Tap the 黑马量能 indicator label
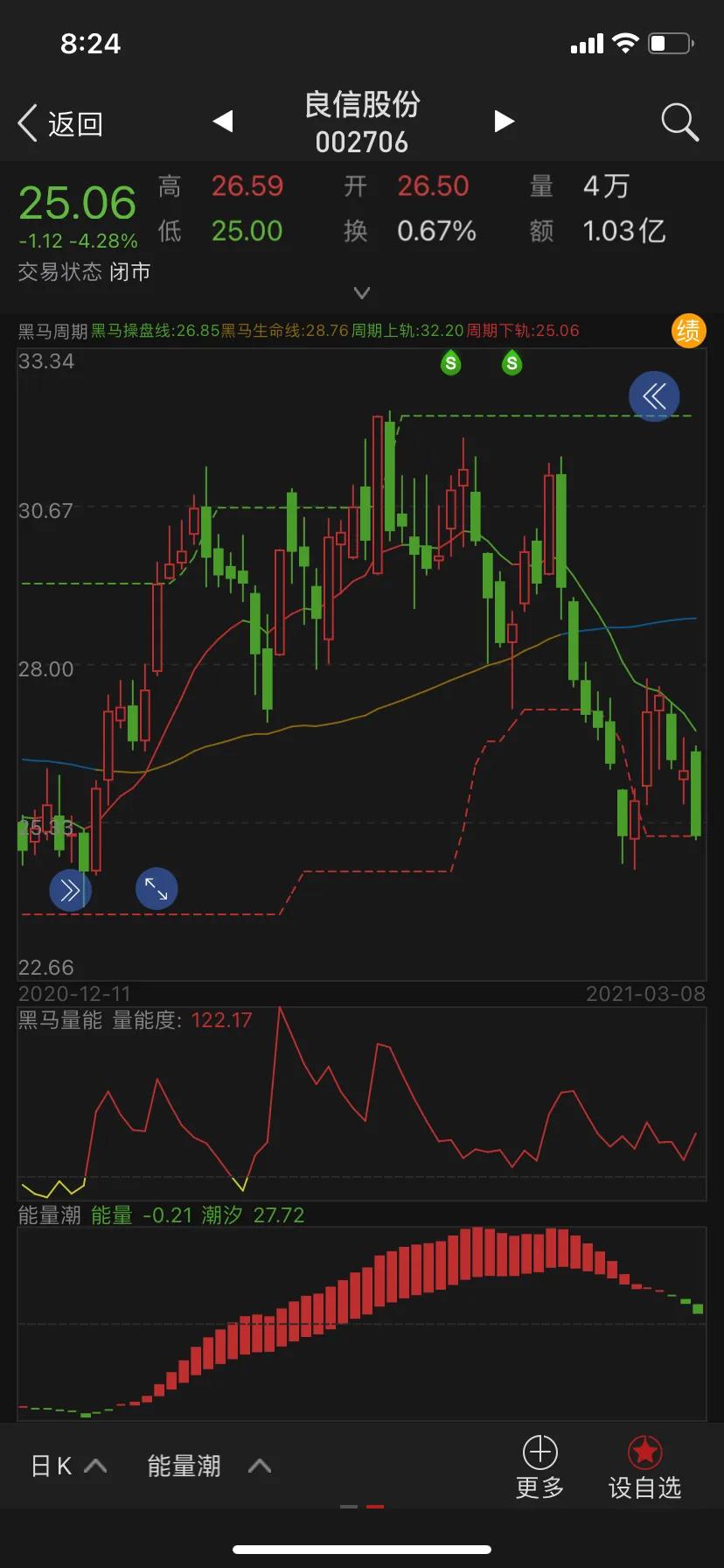The height and width of the screenshot is (1568, 724). click(x=55, y=1019)
